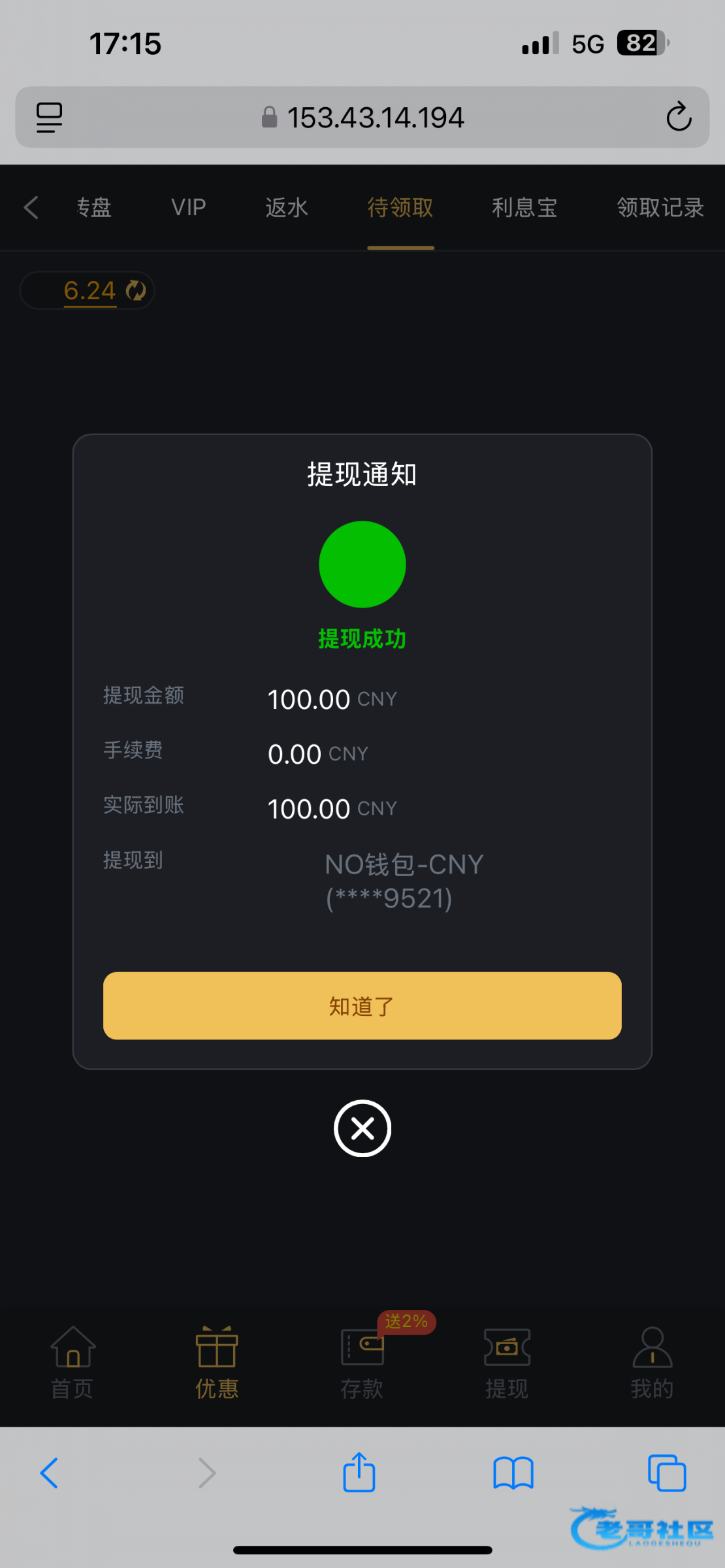Go to the 首页 home tab
725x1568 pixels.
click(x=72, y=1362)
